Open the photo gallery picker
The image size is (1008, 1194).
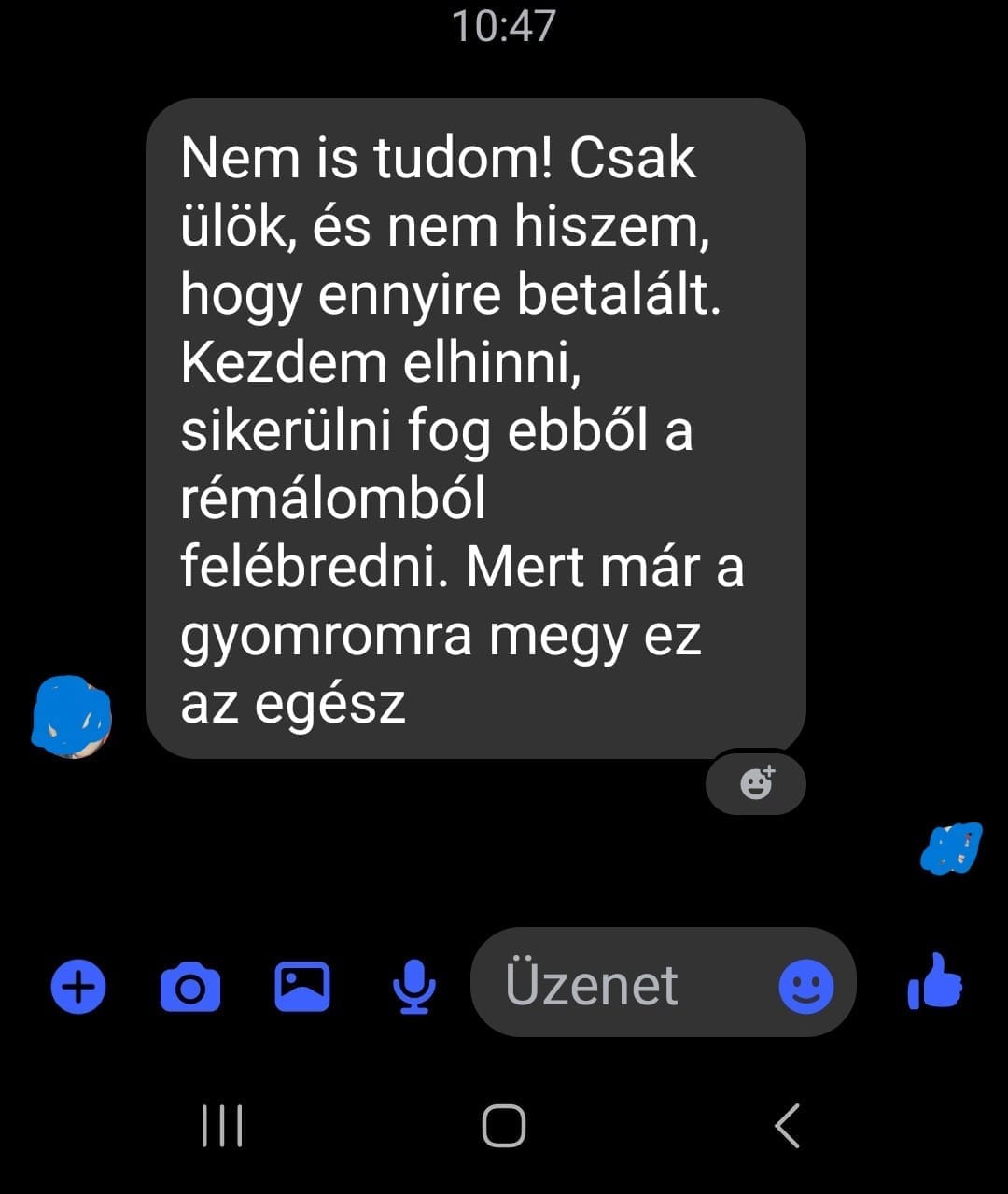(301, 987)
